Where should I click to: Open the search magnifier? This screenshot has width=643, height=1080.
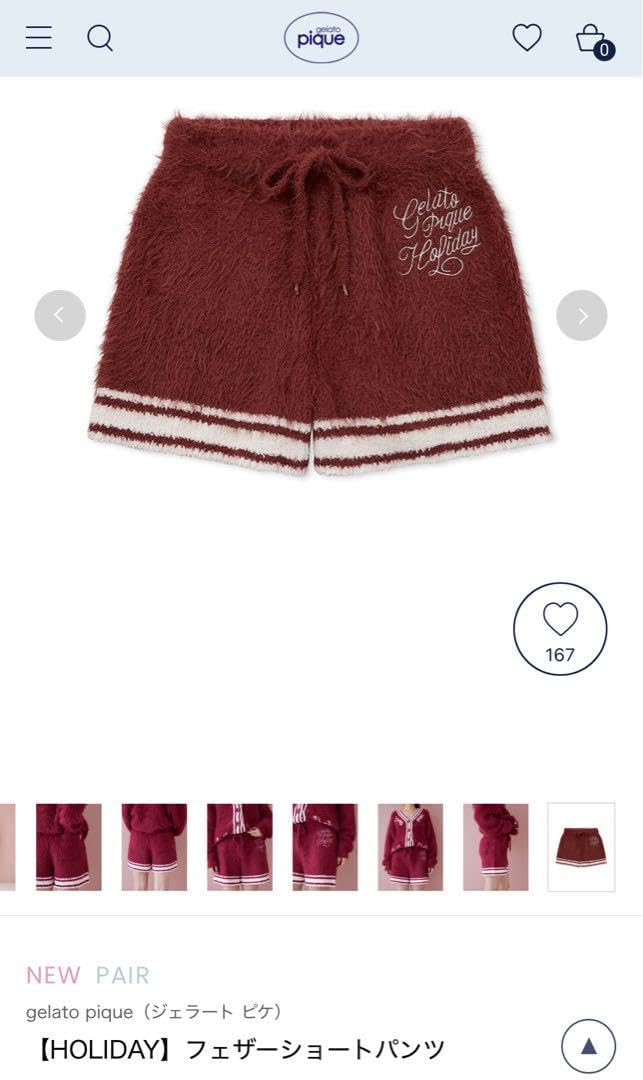[100, 38]
